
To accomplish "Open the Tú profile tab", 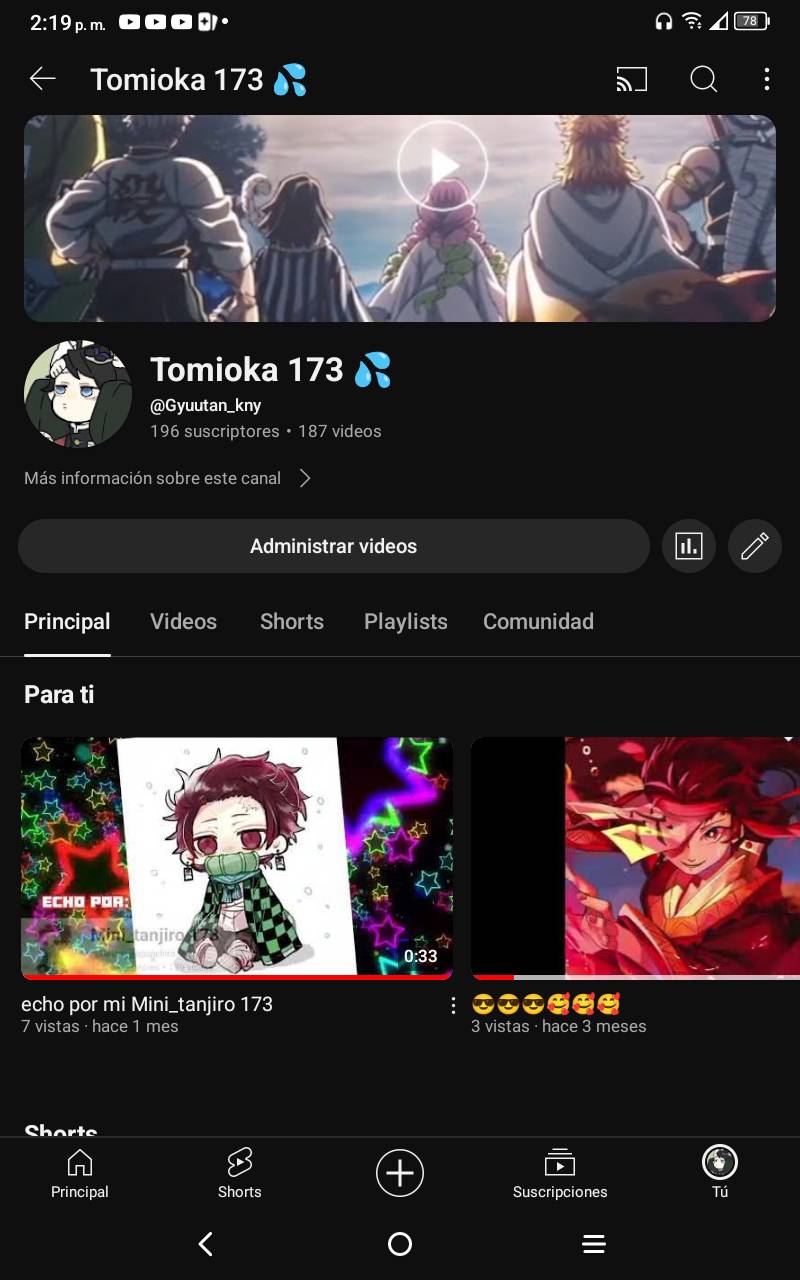I will click(x=720, y=1173).
